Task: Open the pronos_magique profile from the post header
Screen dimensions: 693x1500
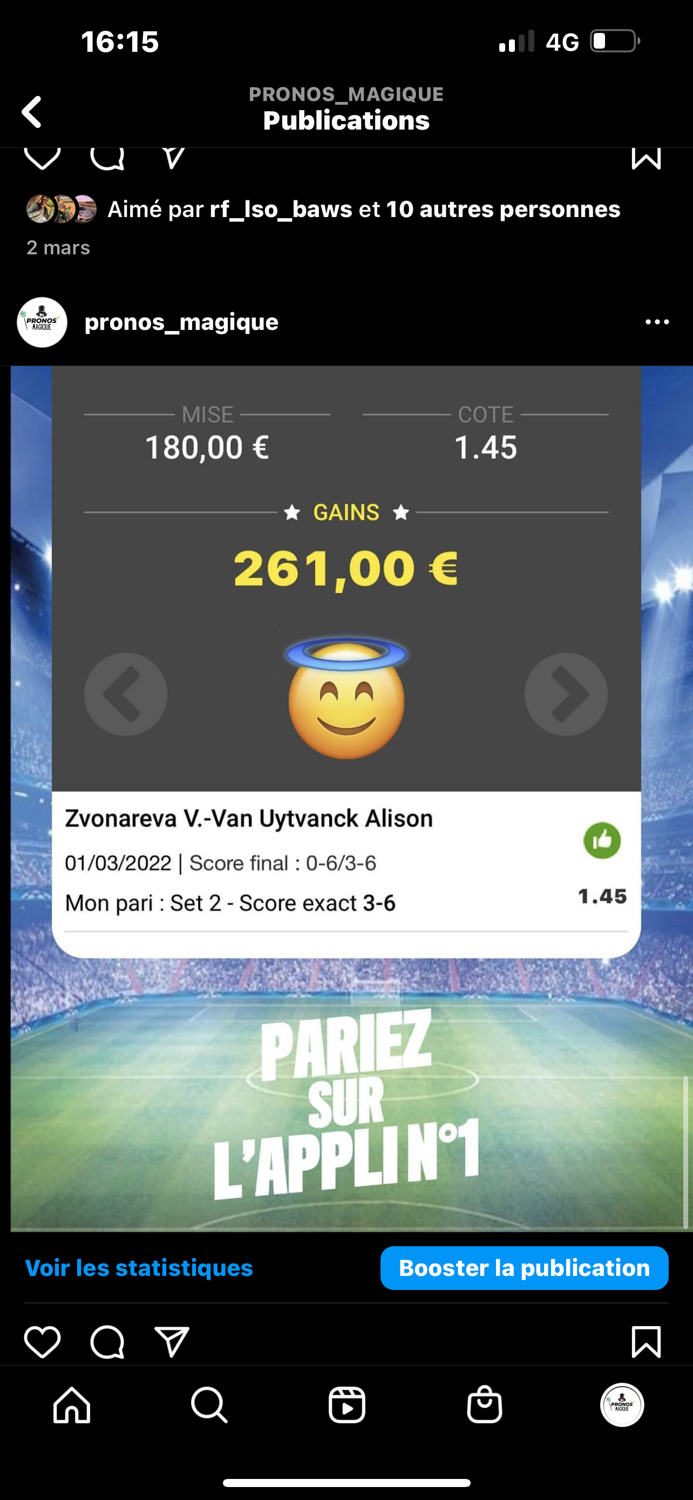Action: click(x=181, y=322)
